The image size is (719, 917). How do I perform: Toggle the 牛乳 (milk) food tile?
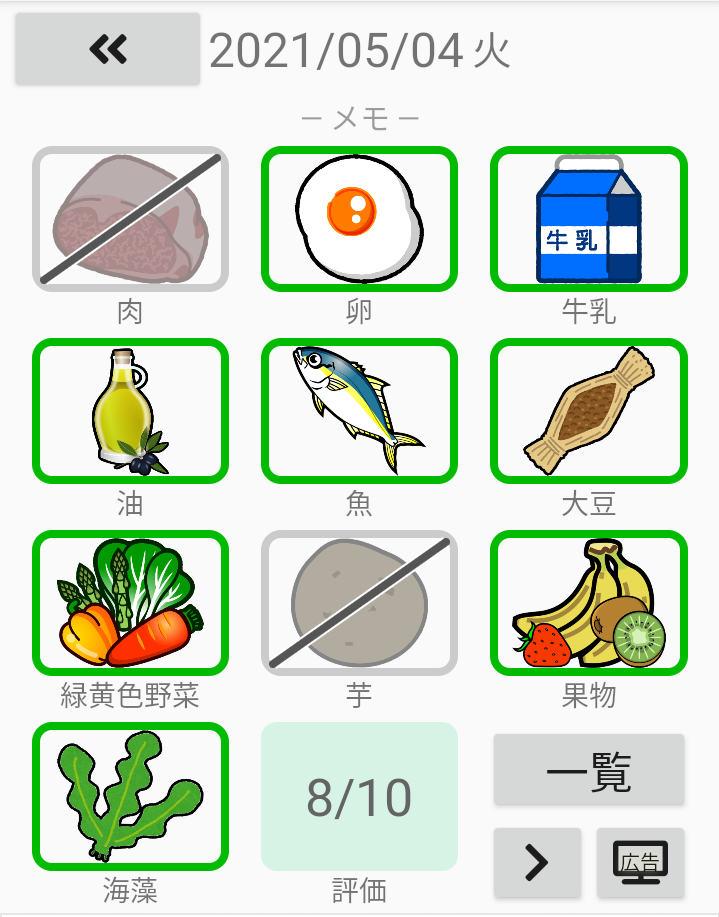pos(588,217)
